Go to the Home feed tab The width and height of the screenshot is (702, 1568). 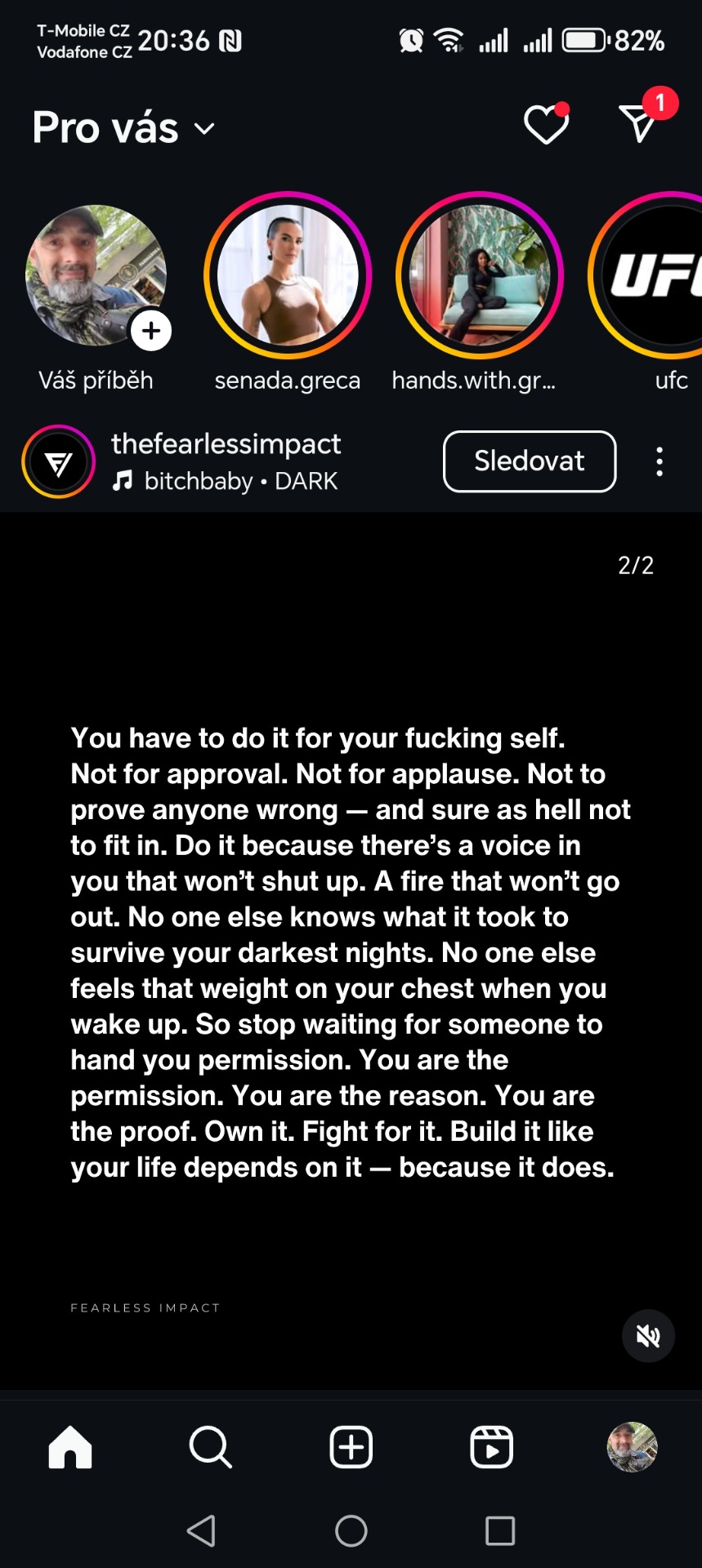[x=70, y=1447]
